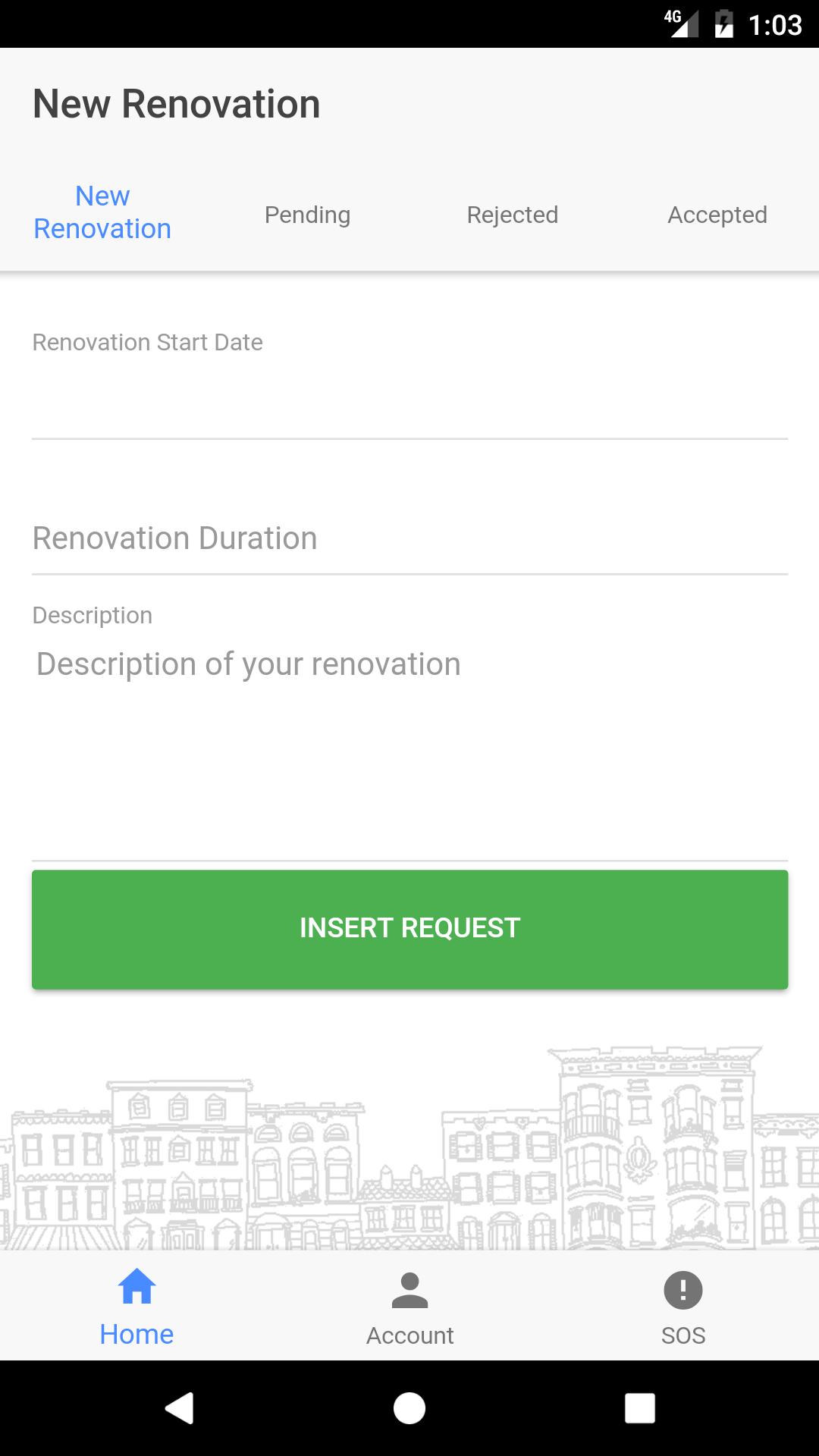This screenshot has width=819, height=1456.
Task: Switch to the Pending tab
Action: click(307, 215)
